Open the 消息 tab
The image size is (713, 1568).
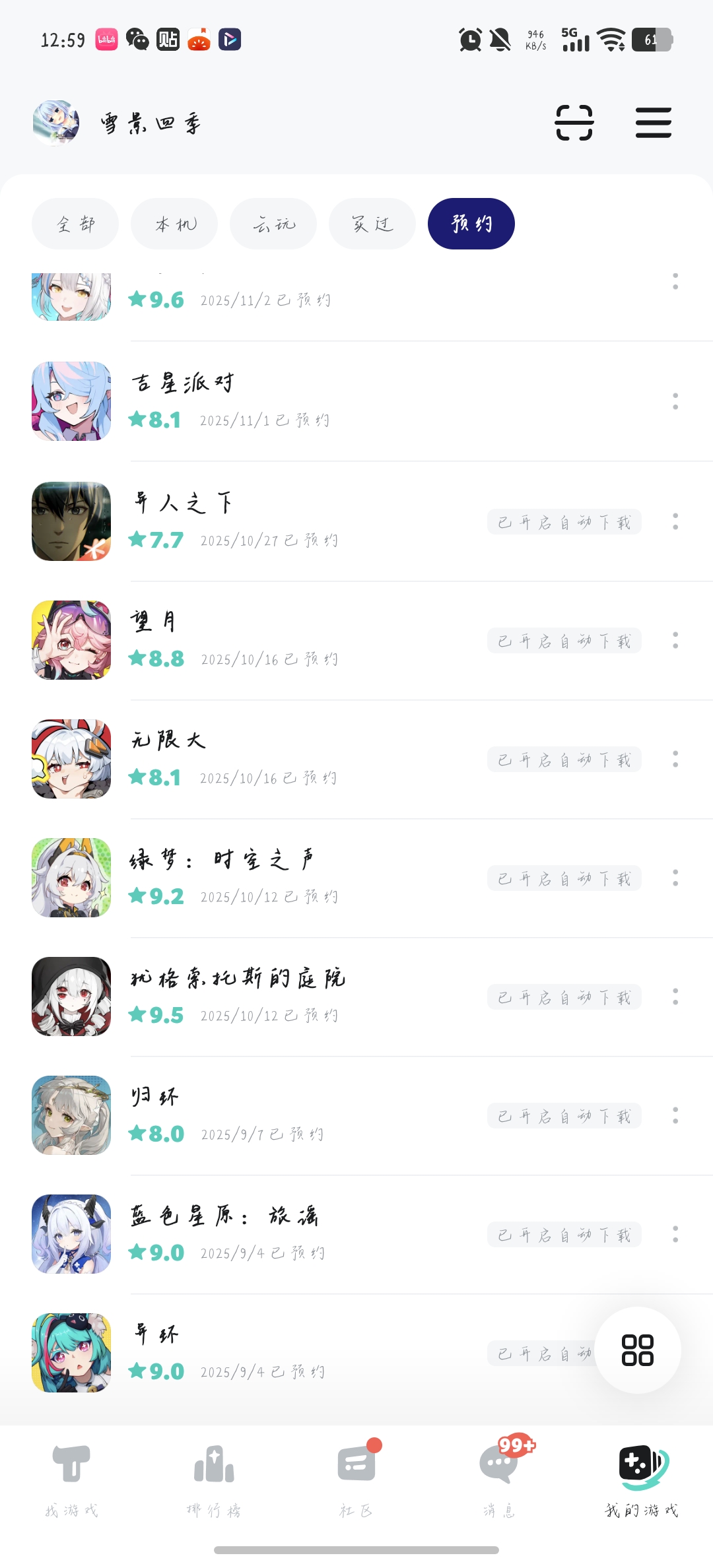[499, 1478]
